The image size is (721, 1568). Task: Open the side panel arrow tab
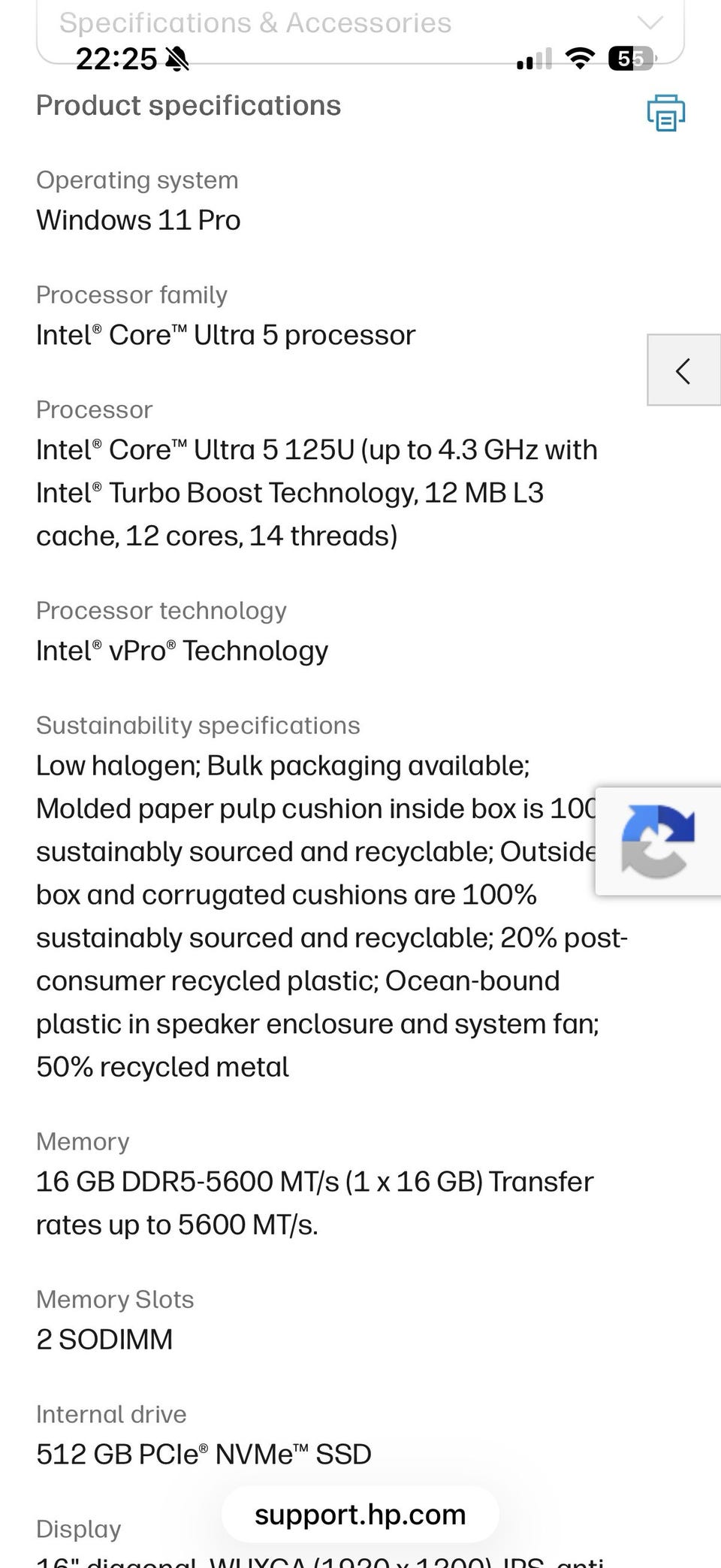coord(683,370)
